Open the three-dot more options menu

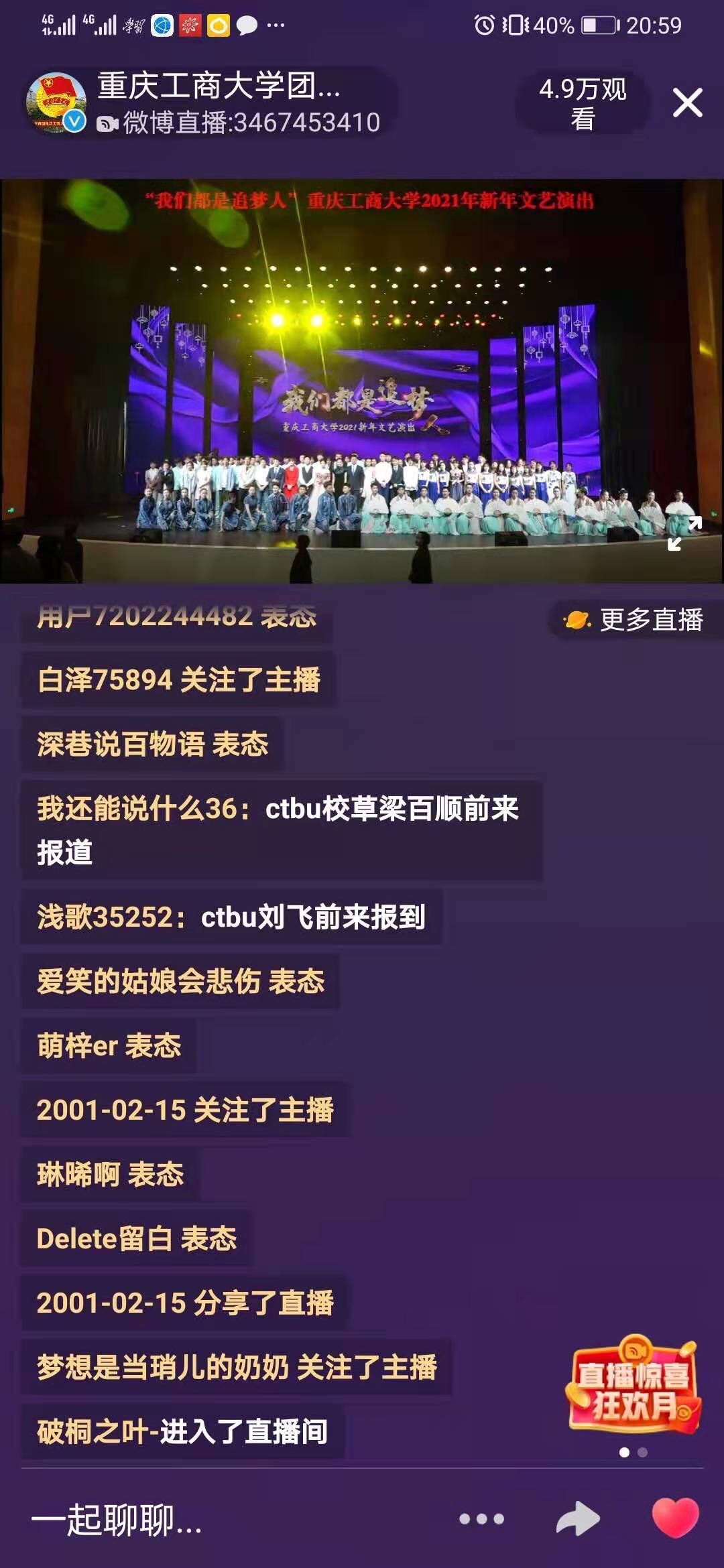coord(481,1519)
